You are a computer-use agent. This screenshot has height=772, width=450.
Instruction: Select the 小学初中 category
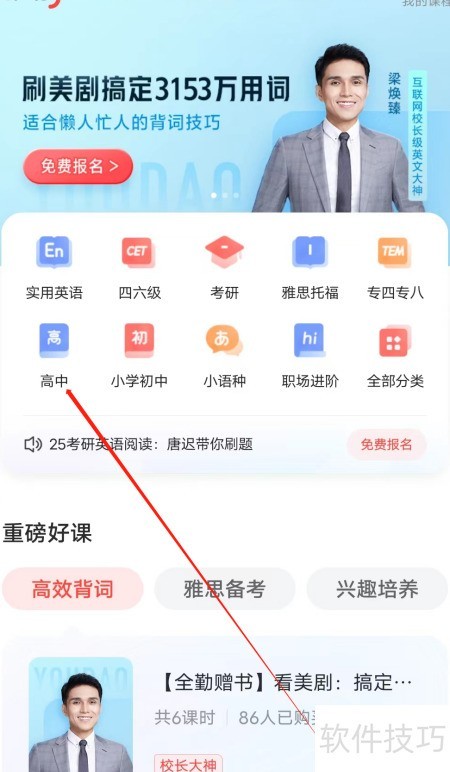(139, 355)
